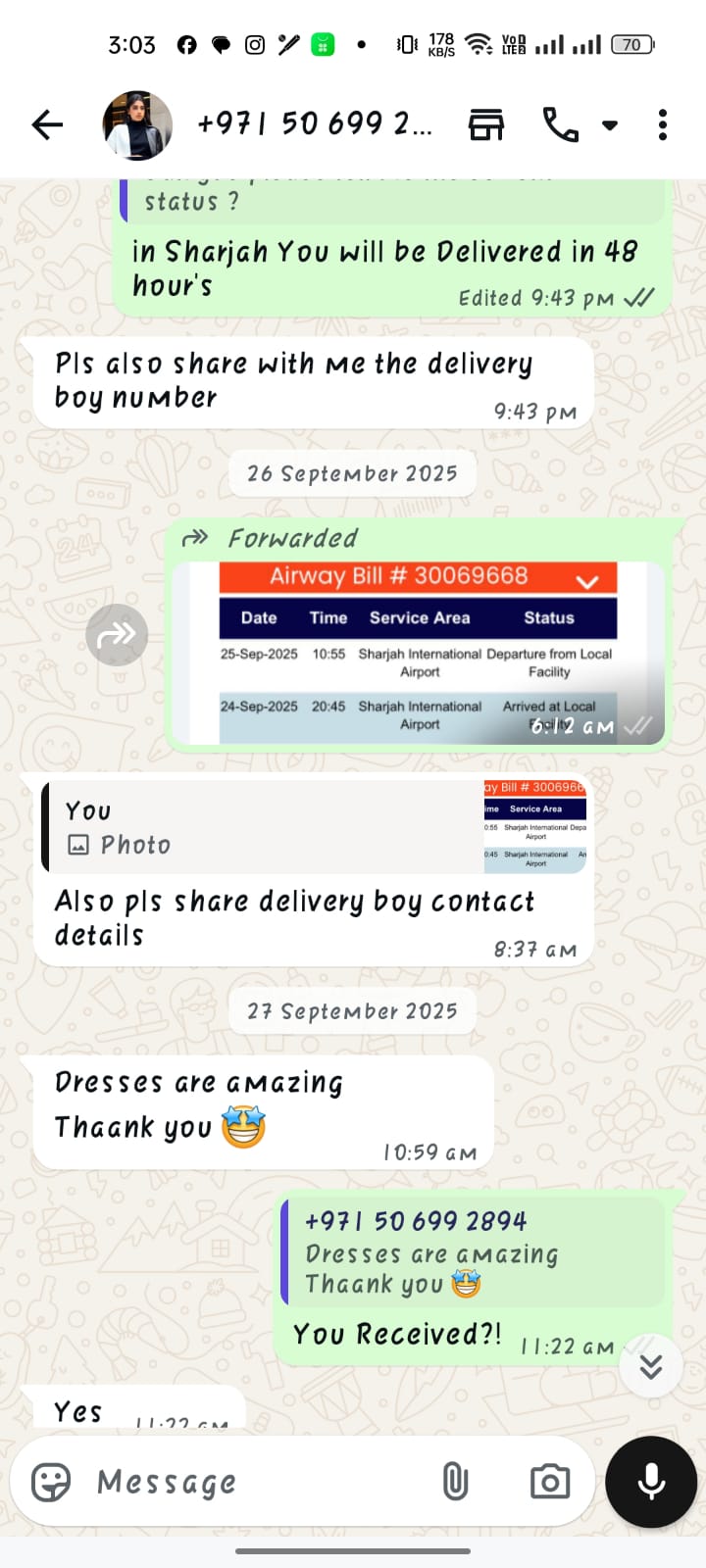Open the business storefront catalog icon
This screenshot has height=1568, width=706.
[x=486, y=125]
